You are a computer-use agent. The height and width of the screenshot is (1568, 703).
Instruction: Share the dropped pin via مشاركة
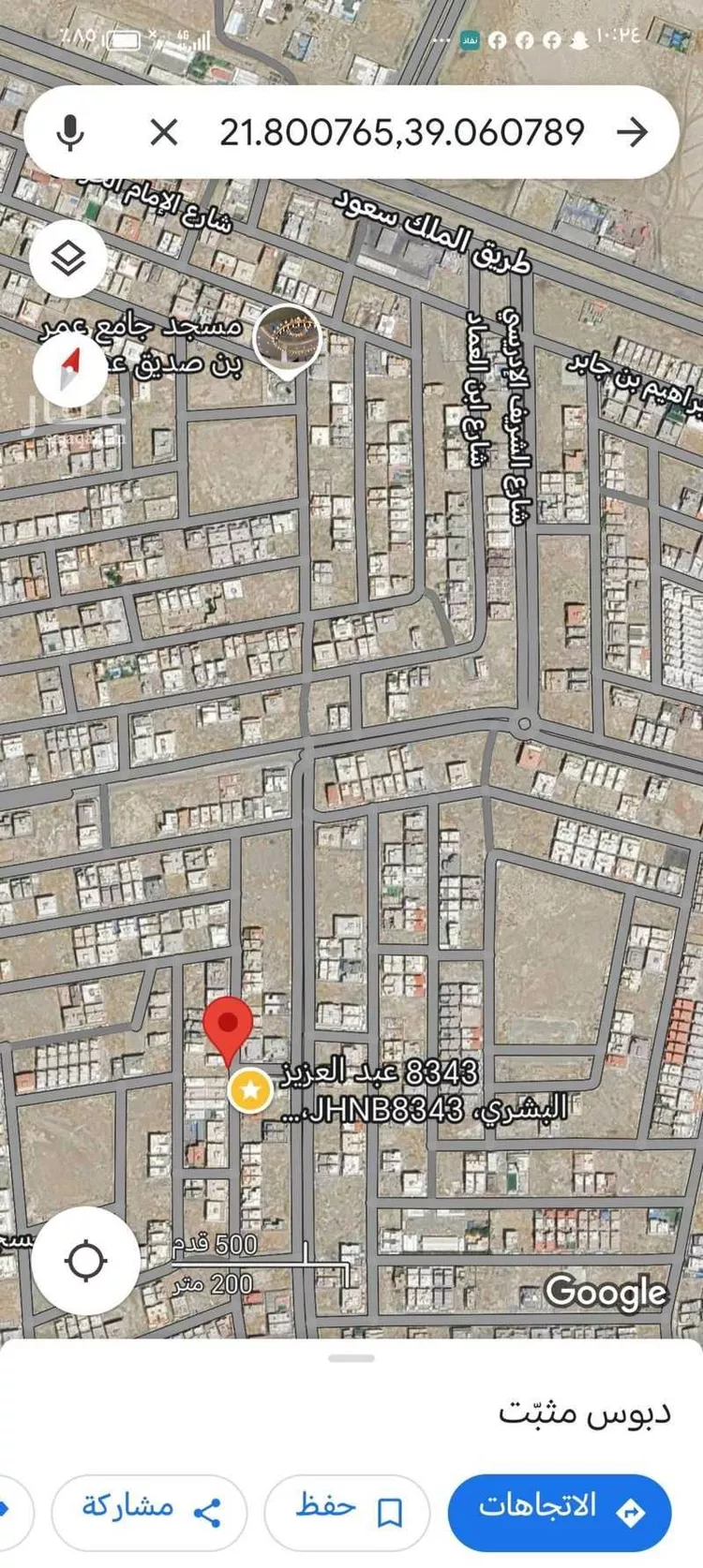tap(149, 1507)
